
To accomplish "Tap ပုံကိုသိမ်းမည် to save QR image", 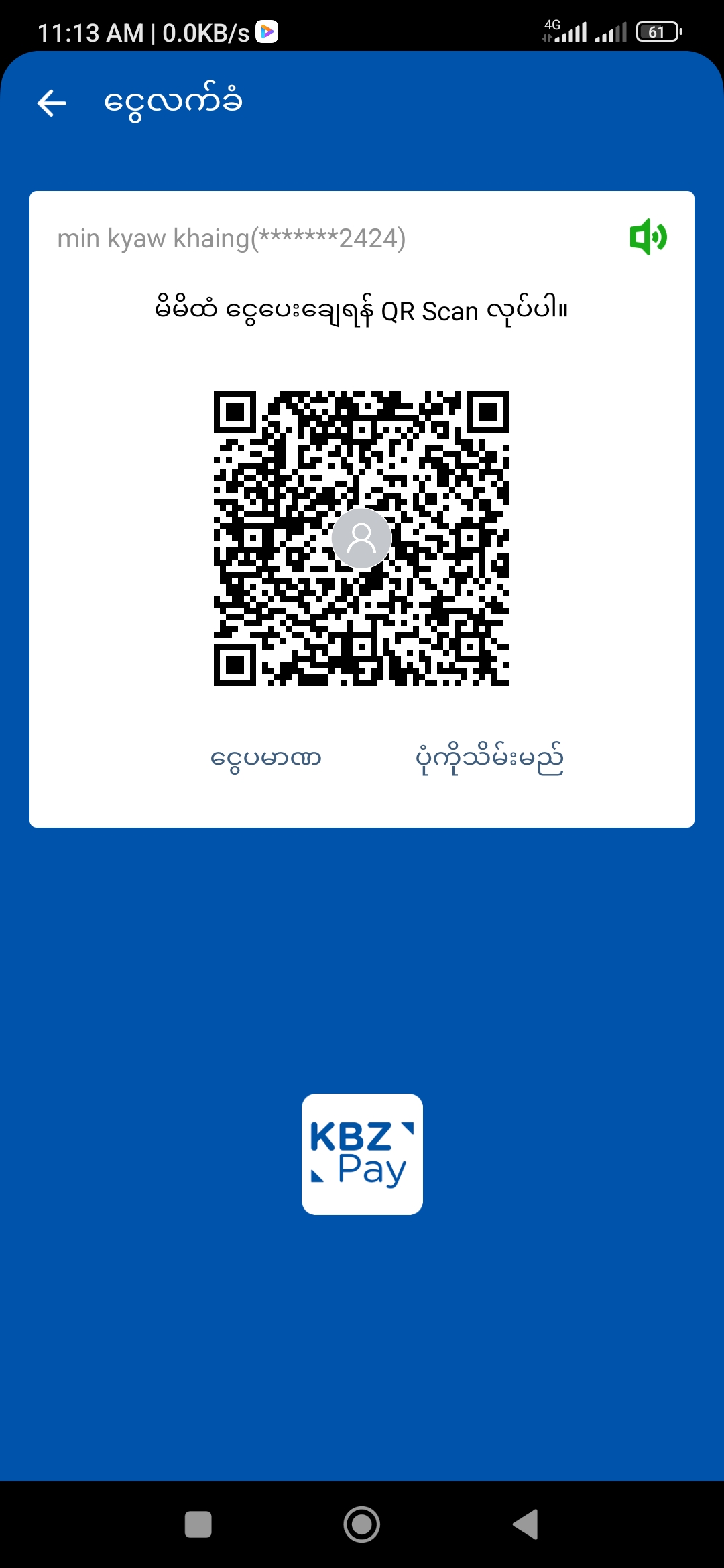I will pyautogui.click(x=489, y=759).
